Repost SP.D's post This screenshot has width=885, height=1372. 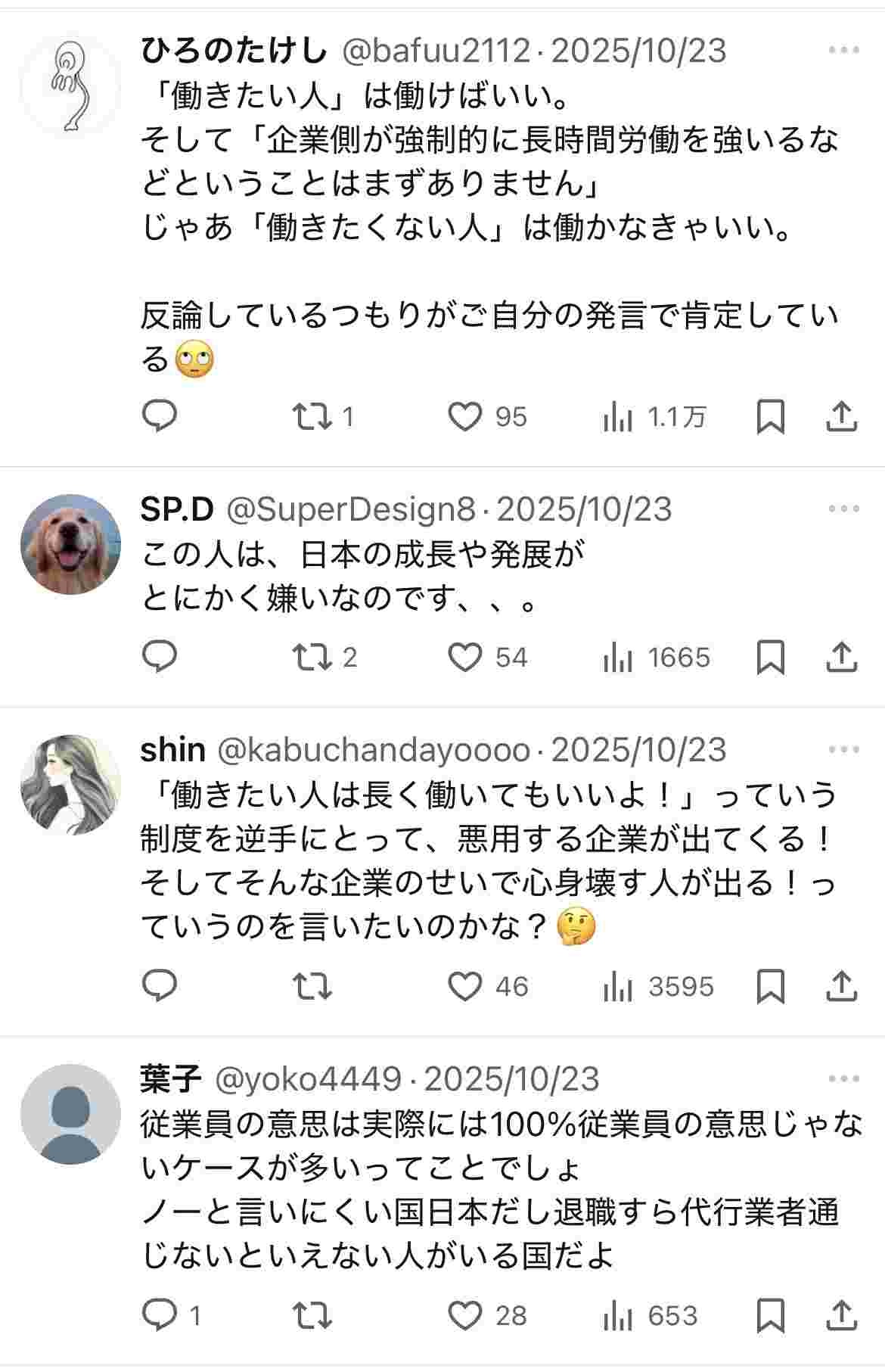point(312,657)
